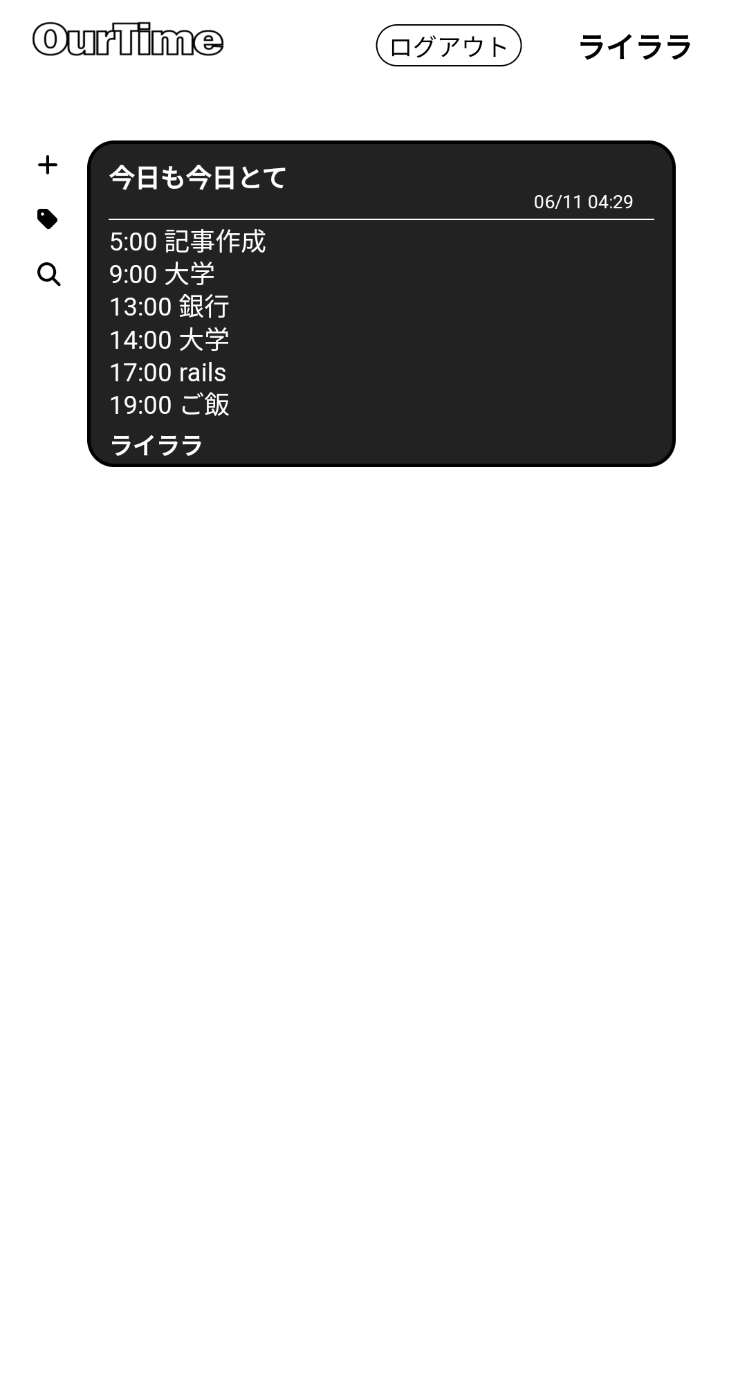Open author ライララ under the post
Viewport: 747px width, 1400px height.
(157, 445)
